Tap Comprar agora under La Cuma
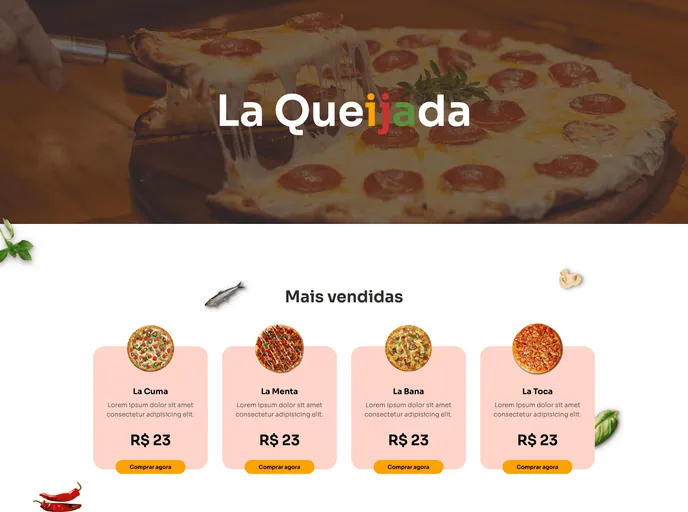The width and height of the screenshot is (688, 512). tap(150, 467)
